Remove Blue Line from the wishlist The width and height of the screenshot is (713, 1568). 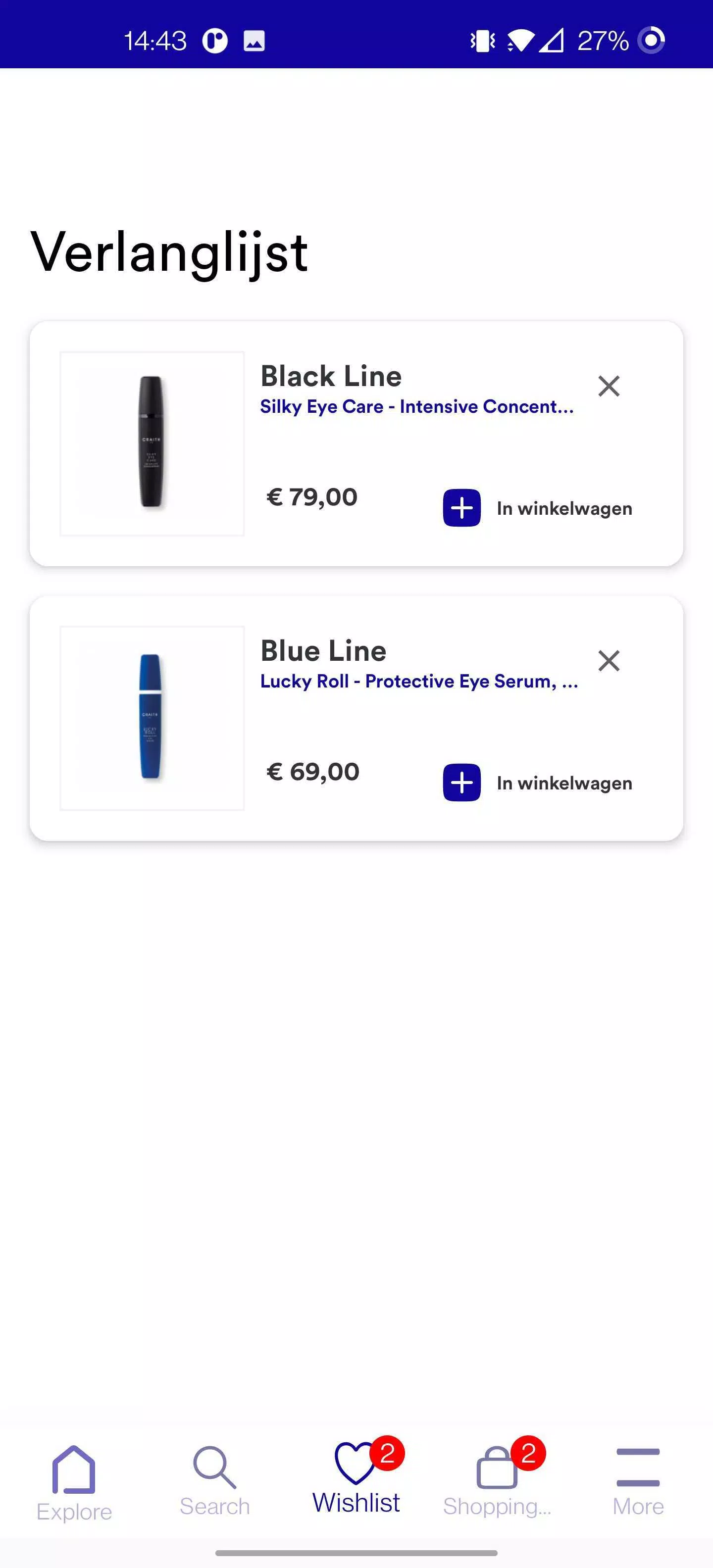[x=608, y=660]
